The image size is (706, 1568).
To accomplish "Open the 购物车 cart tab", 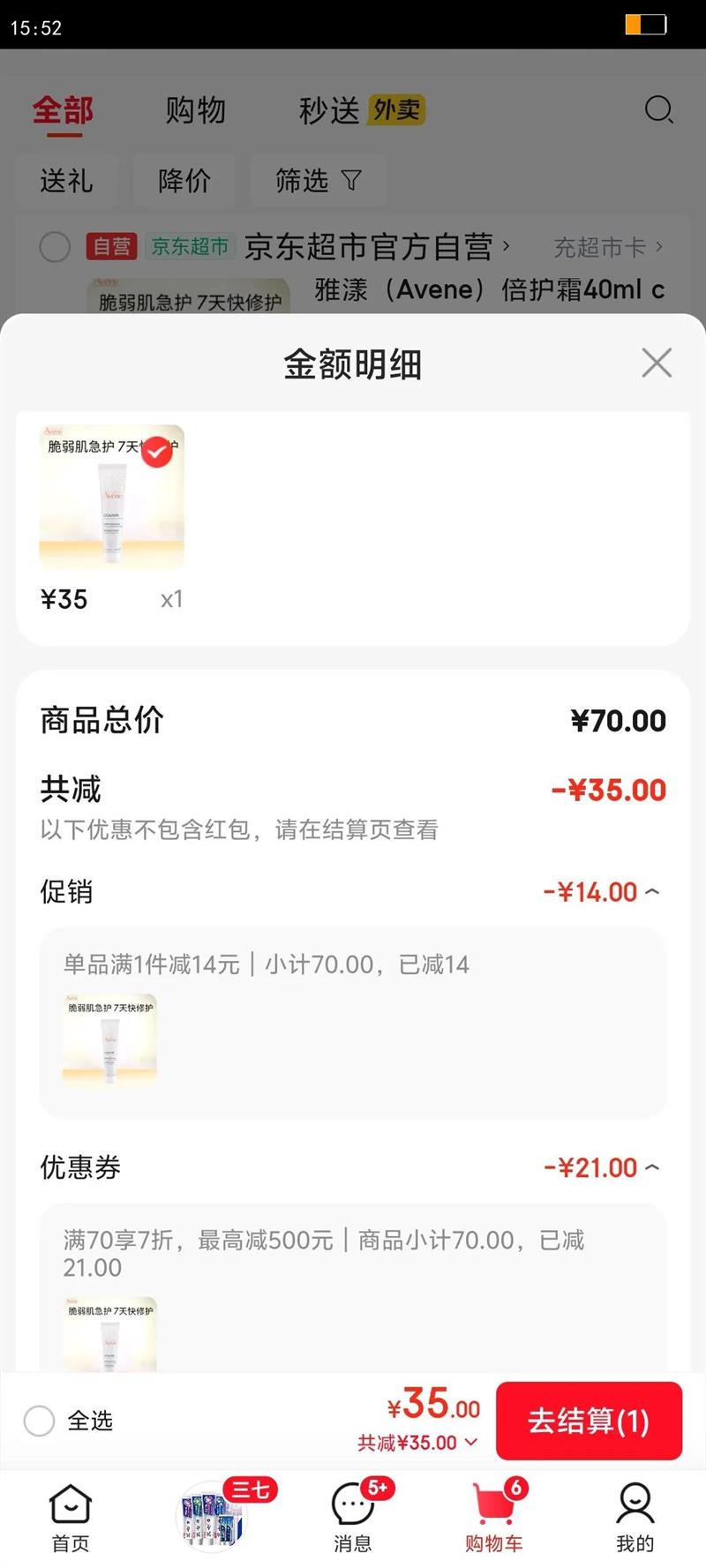I will pyautogui.click(x=494, y=1517).
